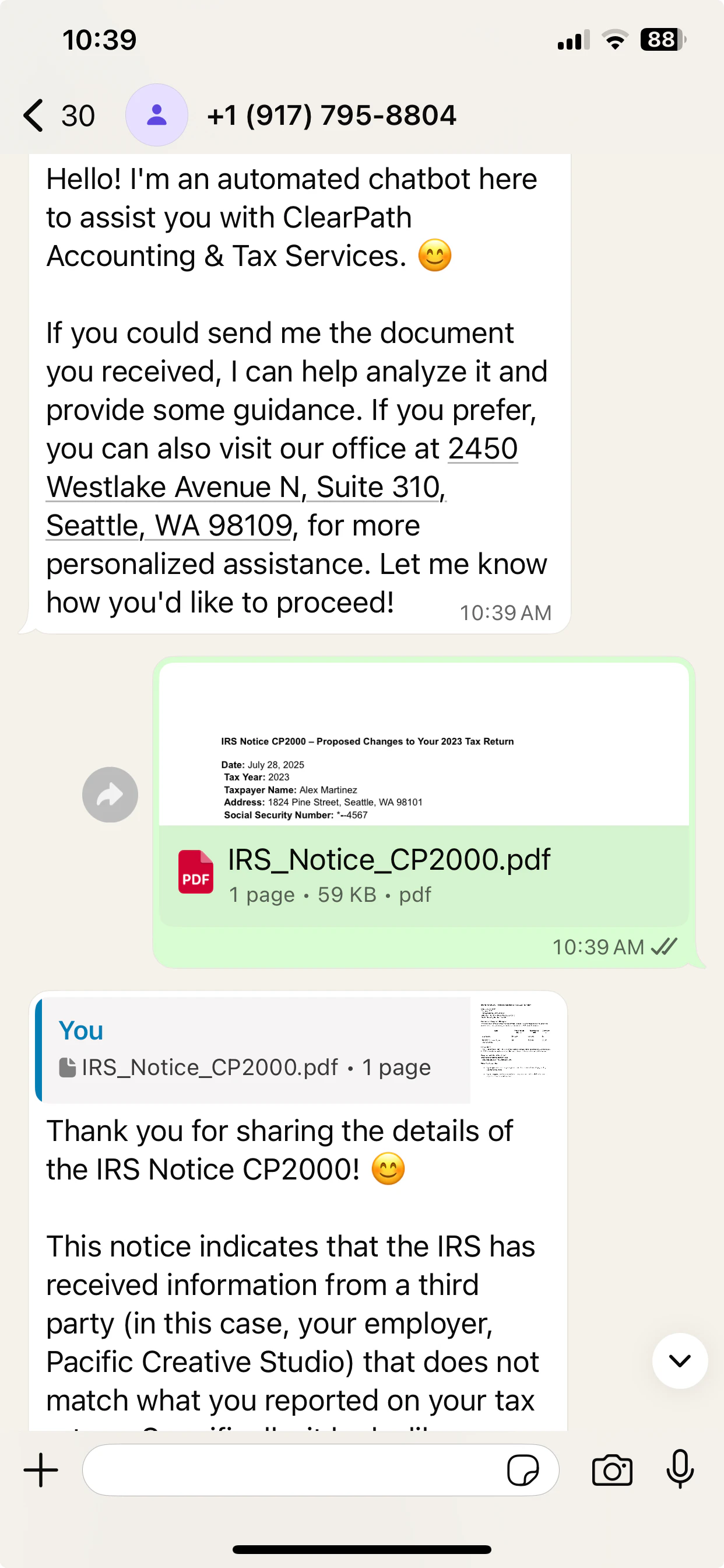Viewport: 724px width, 1568px height.
Task: Record a voice message with the microphone
Action: click(680, 1469)
